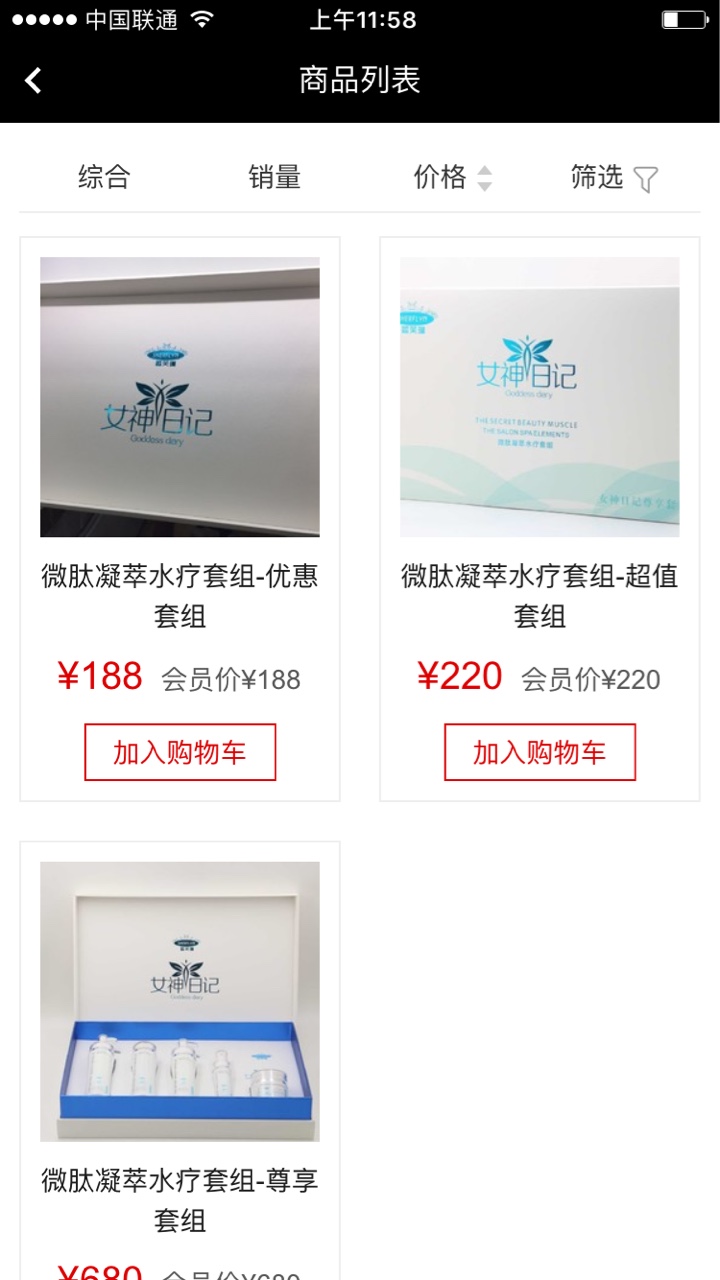Sort the products by 价格
The image size is (720, 1280).
point(452,178)
